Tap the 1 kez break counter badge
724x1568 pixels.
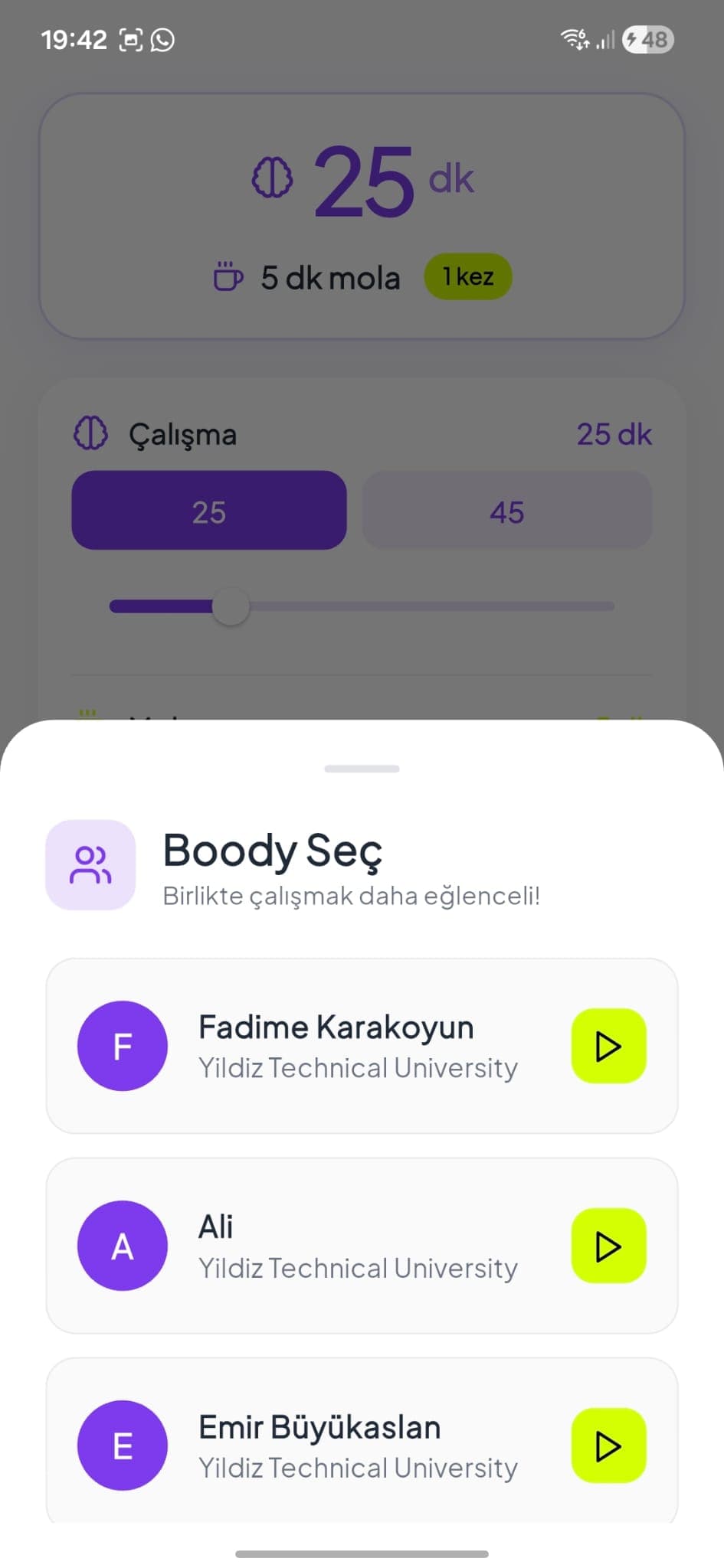(x=467, y=276)
